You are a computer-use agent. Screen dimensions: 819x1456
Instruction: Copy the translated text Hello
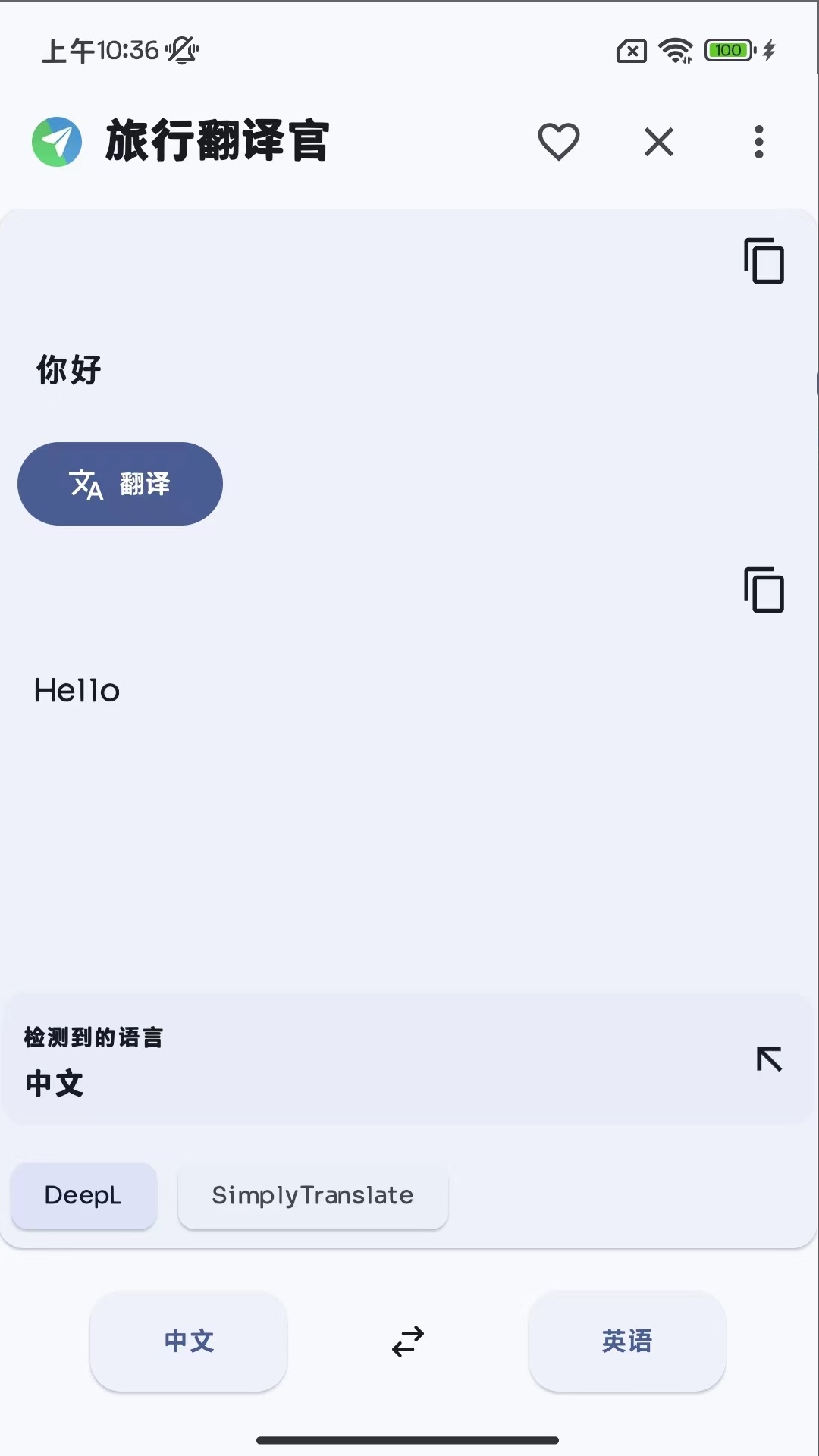[x=764, y=591]
